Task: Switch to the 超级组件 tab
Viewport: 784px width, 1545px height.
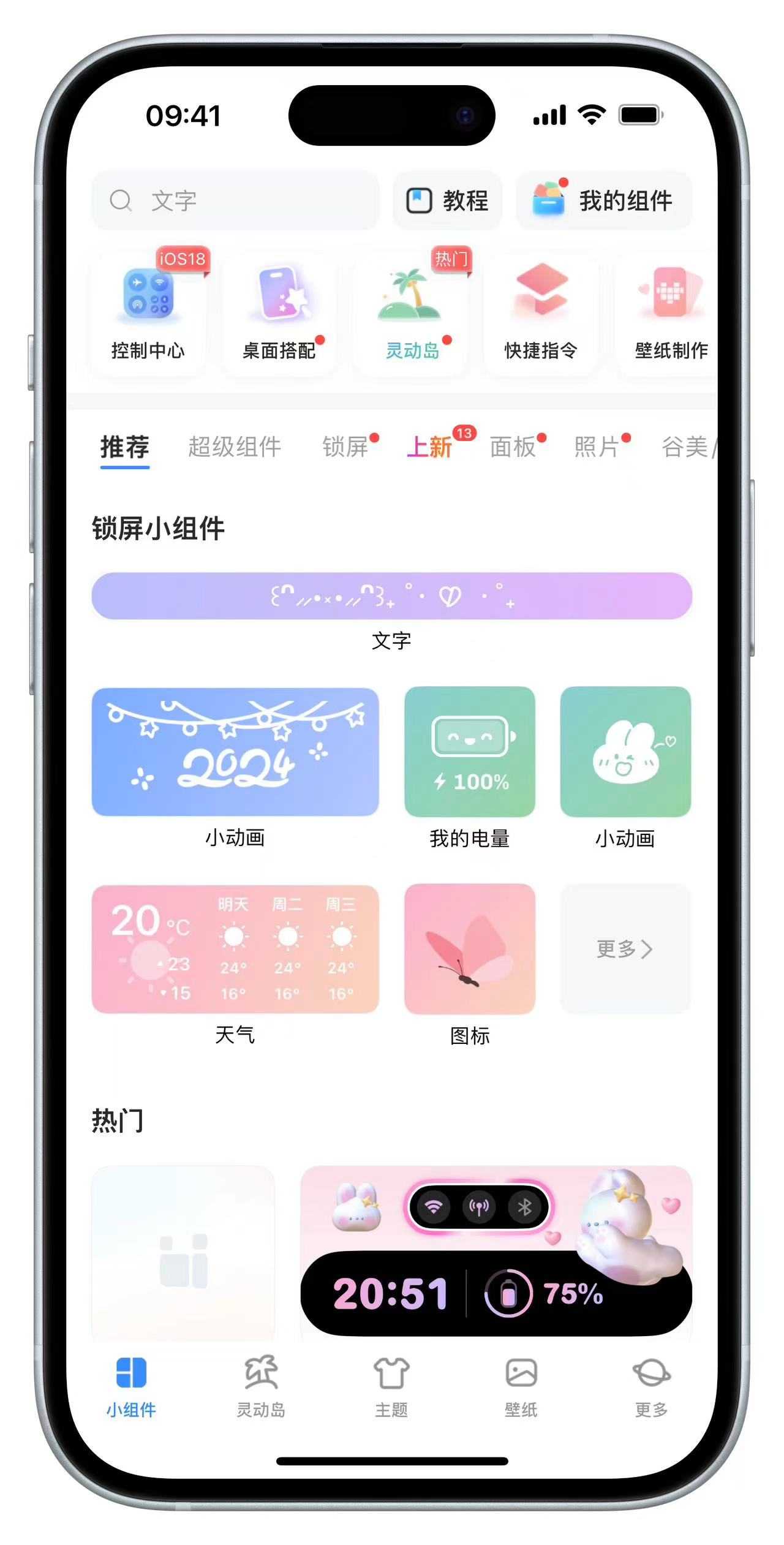Action: pos(235,447)
